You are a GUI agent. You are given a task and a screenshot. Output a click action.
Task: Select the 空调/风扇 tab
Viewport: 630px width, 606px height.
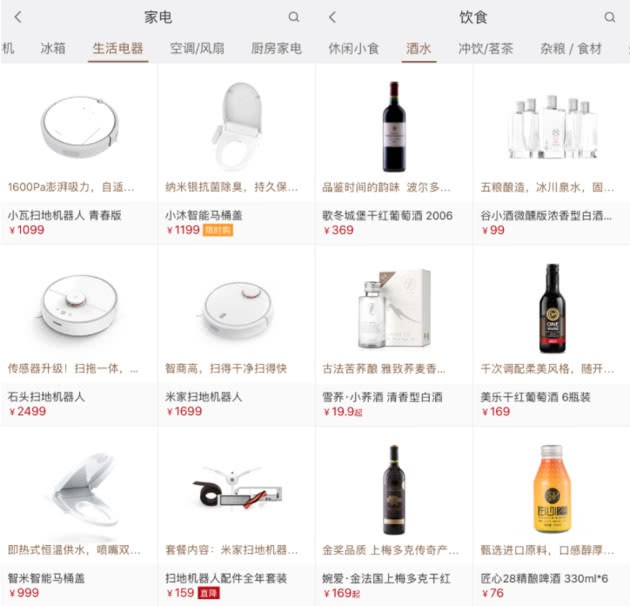(x=197, y=48)
